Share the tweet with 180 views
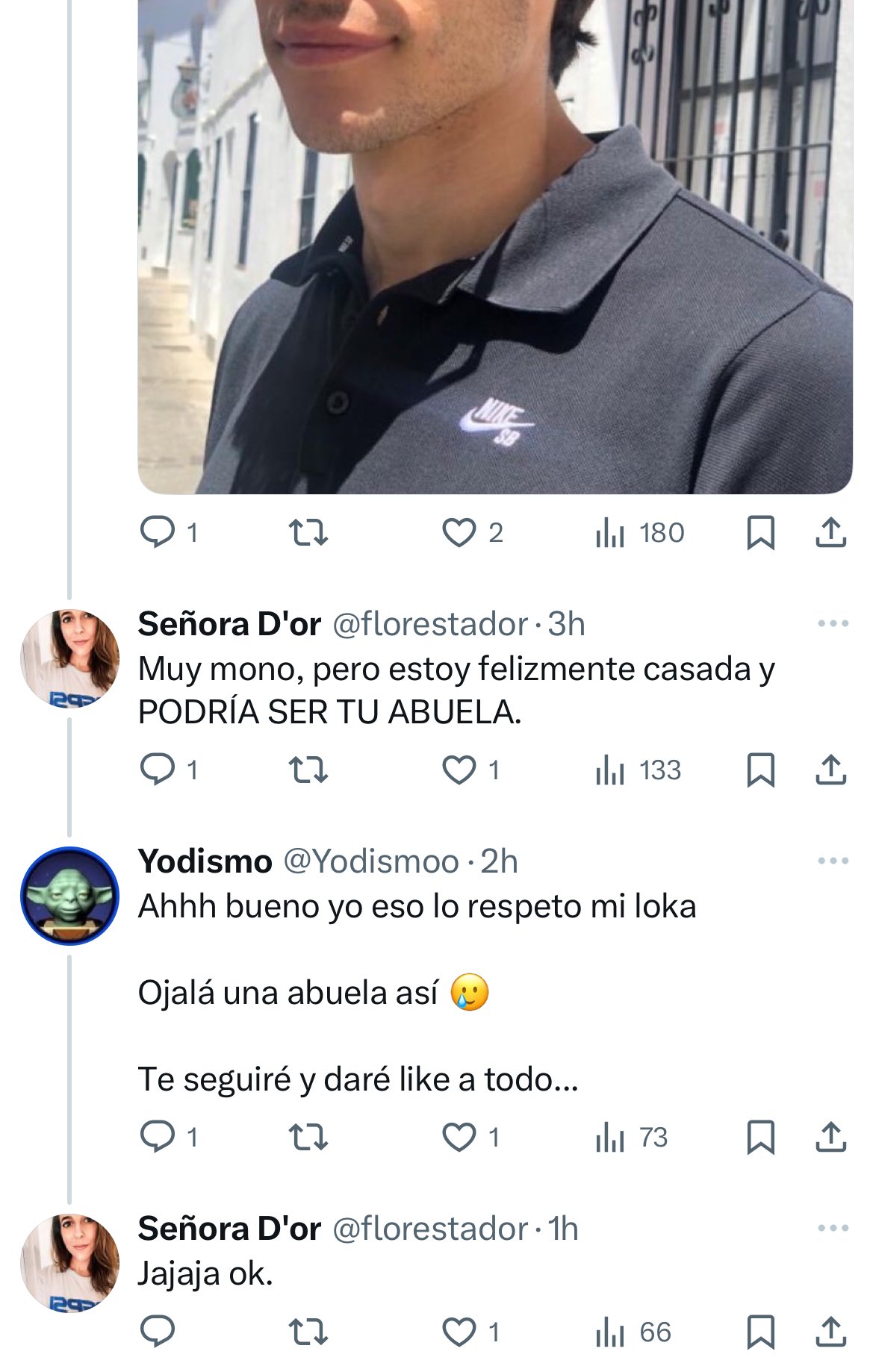The width and height of the screenshot is (873, 1372). coord(830,533)
